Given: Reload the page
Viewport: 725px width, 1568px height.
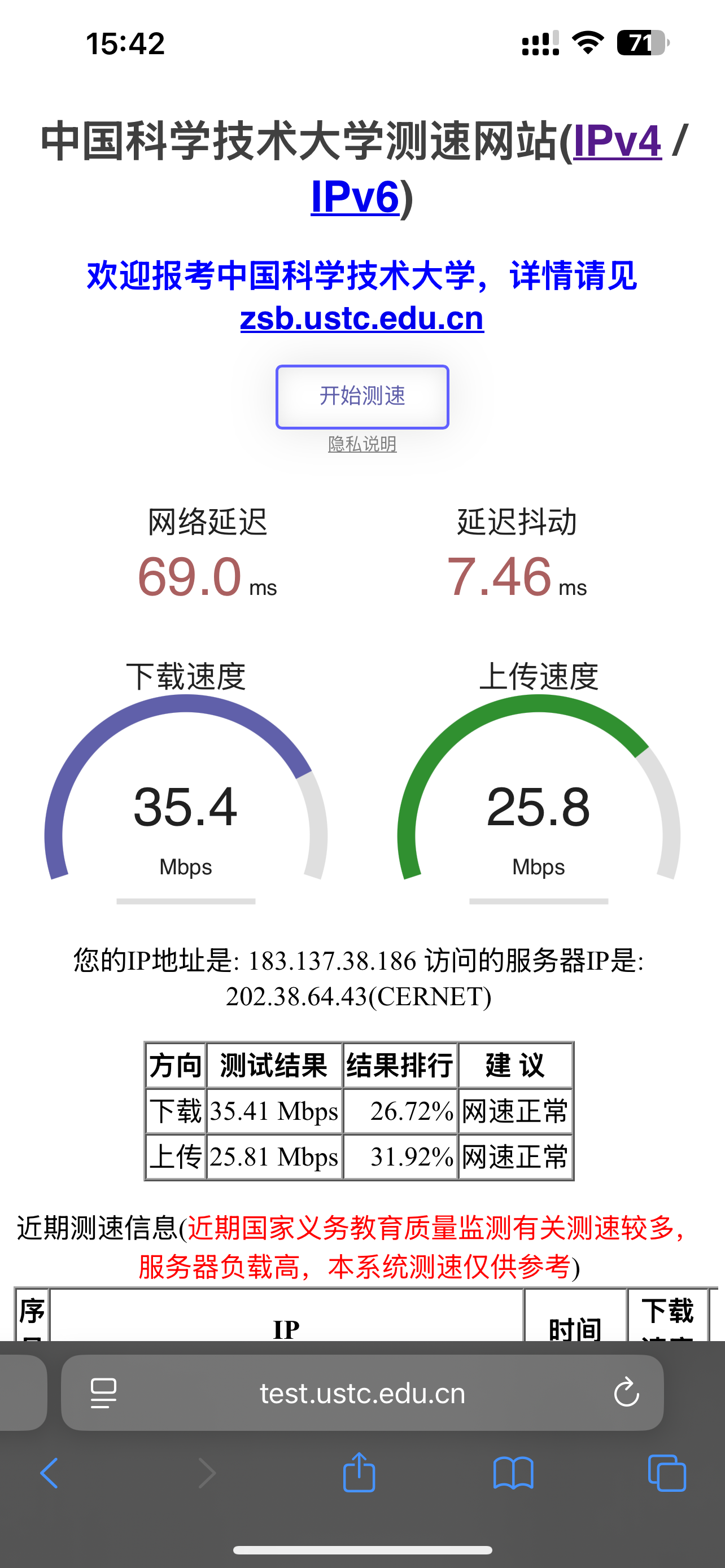Looking at the screenshot, I should [626, 1393].
